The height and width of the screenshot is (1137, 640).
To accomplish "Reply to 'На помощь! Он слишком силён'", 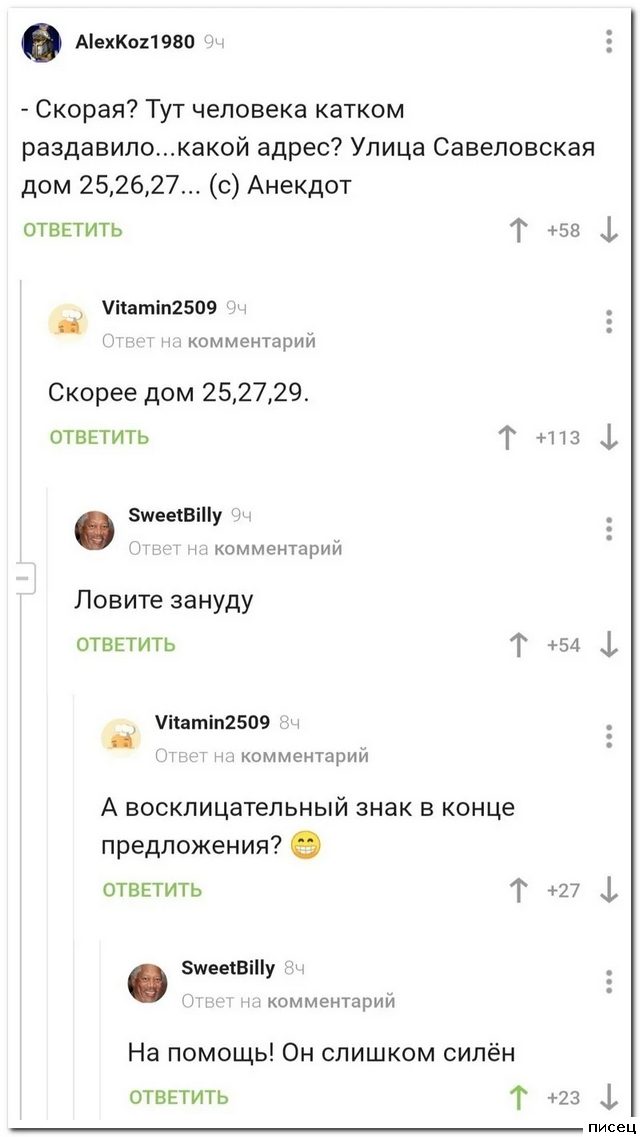I will pos(179,1097).
